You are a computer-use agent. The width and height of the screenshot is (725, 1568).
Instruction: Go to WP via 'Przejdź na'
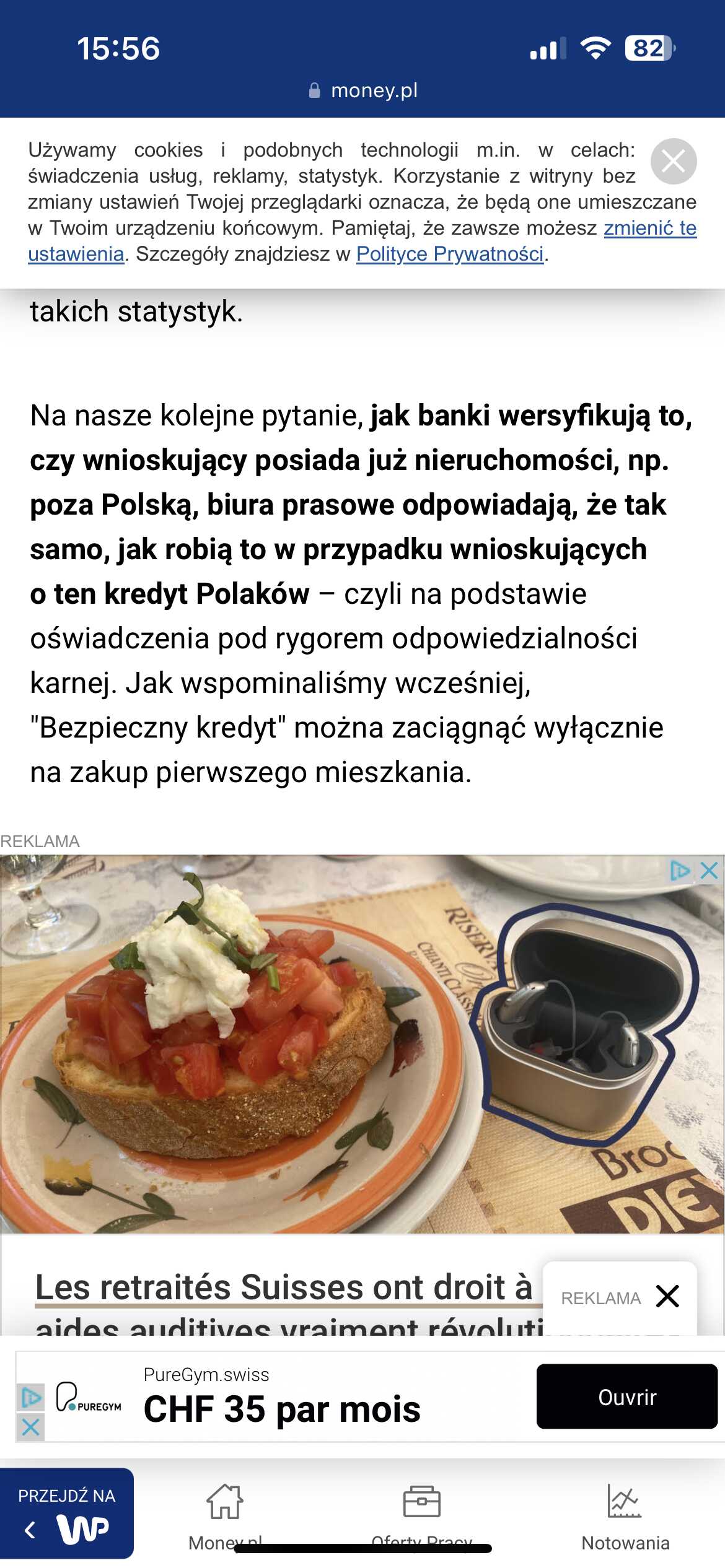click(x=66, y=1514)
